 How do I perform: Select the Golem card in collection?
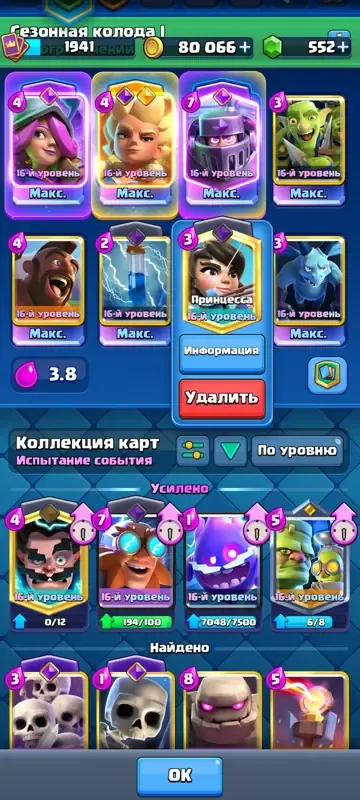pyautogui.click(x=223, y=712)
